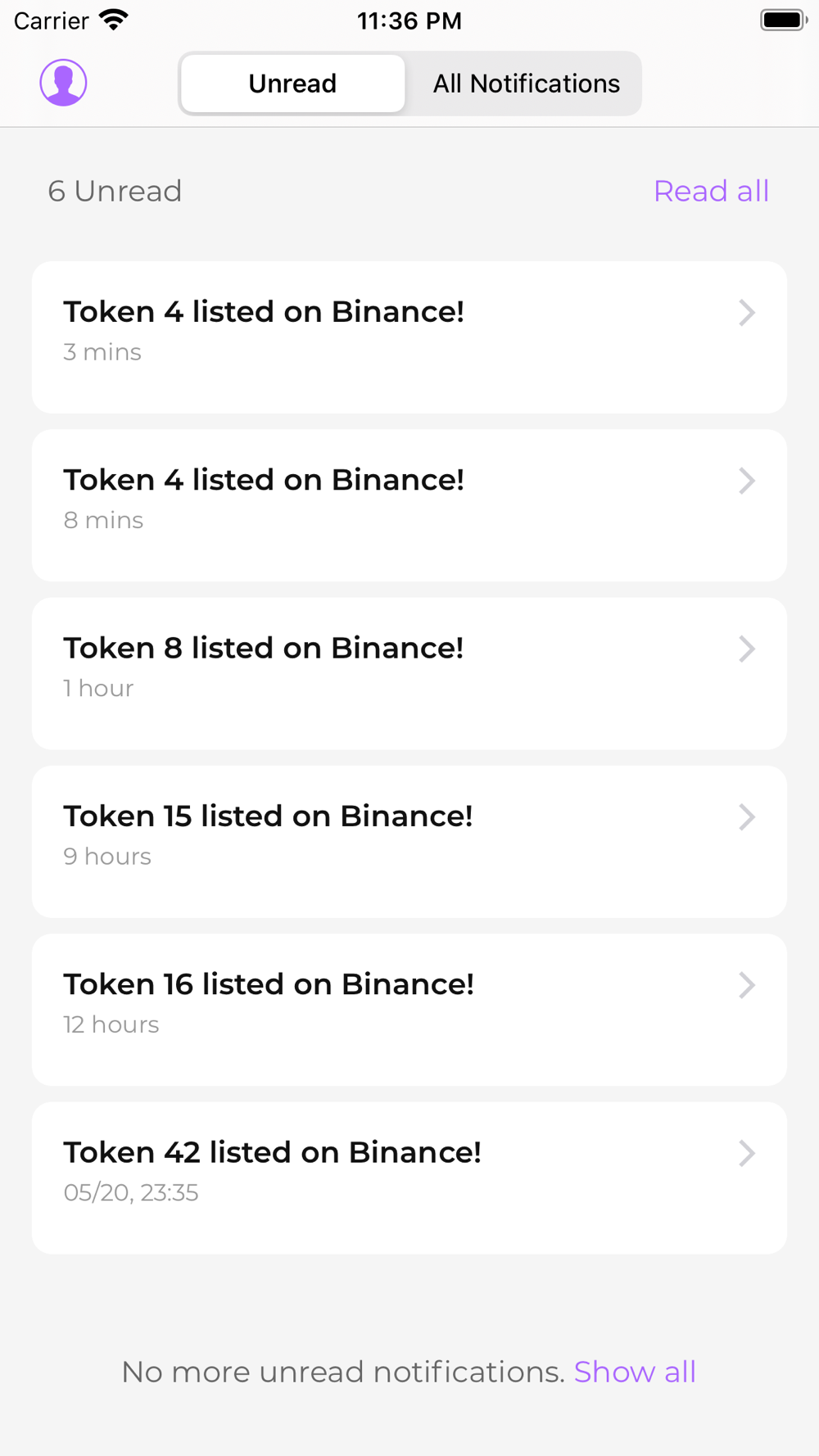819x1456 pixels.
Task: View the Token 8 listed on Binance notification
Action: point(409,673)
